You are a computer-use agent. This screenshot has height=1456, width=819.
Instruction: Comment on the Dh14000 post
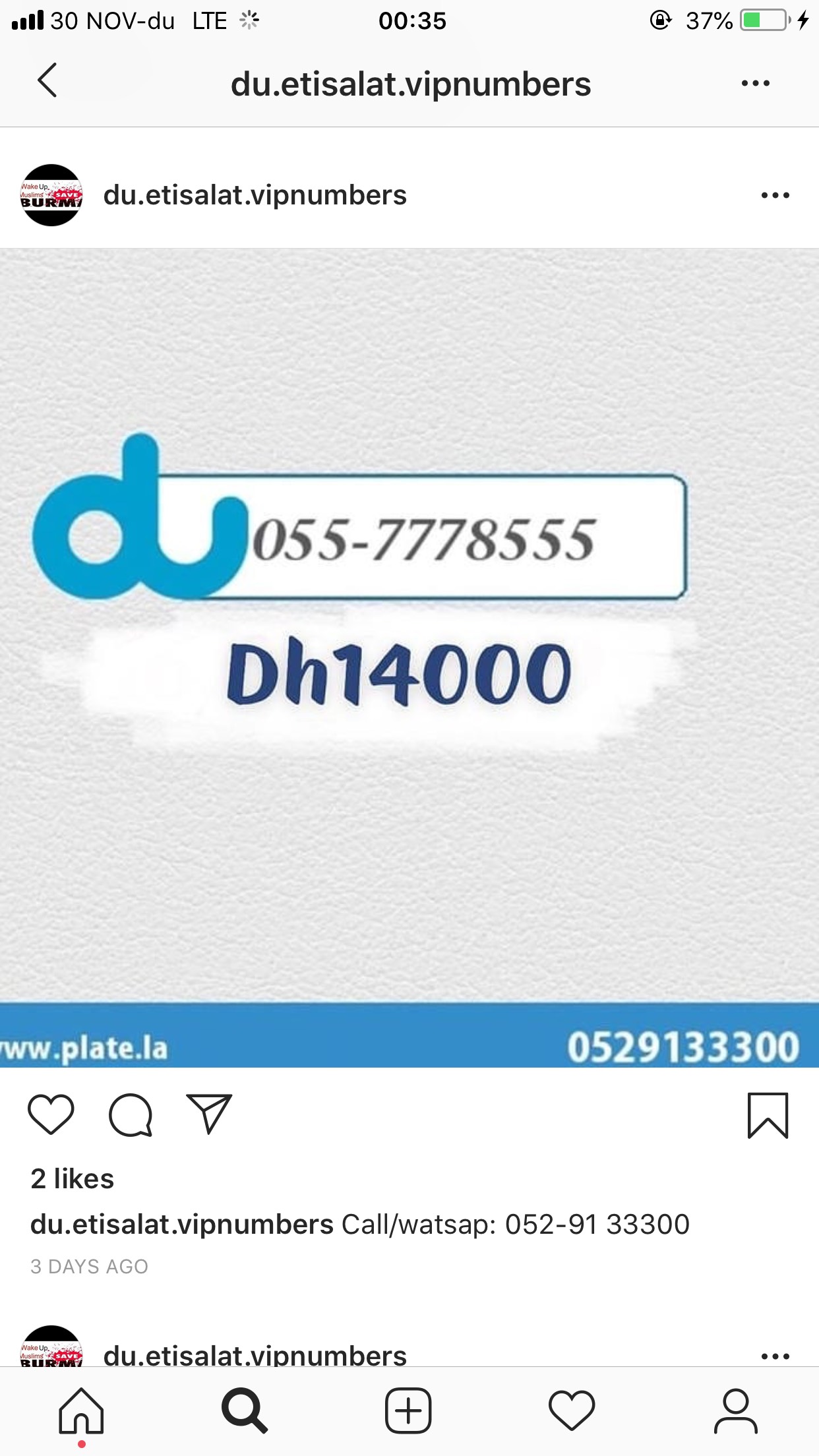131,1114
